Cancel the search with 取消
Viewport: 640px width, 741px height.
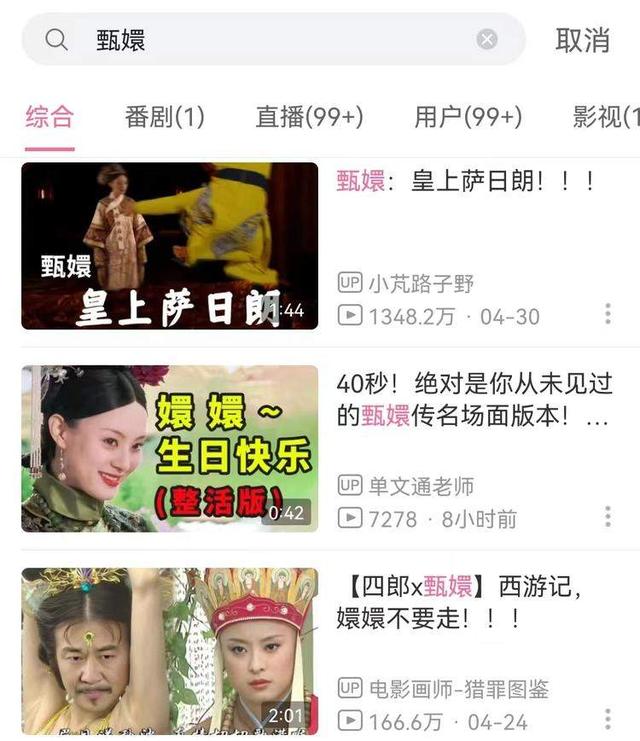coord(582,40)
